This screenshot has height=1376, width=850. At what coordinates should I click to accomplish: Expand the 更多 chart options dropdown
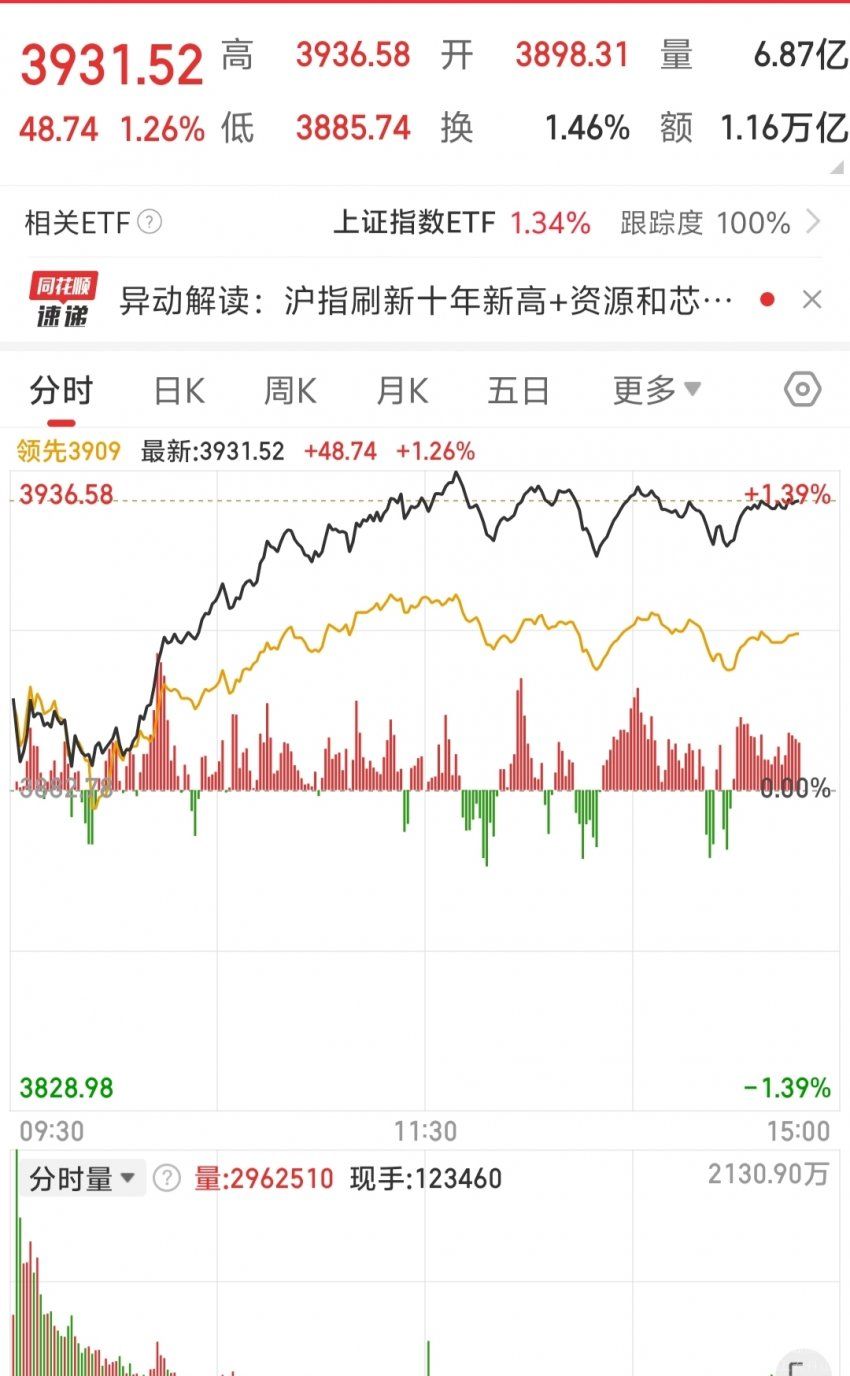(656, 391)
